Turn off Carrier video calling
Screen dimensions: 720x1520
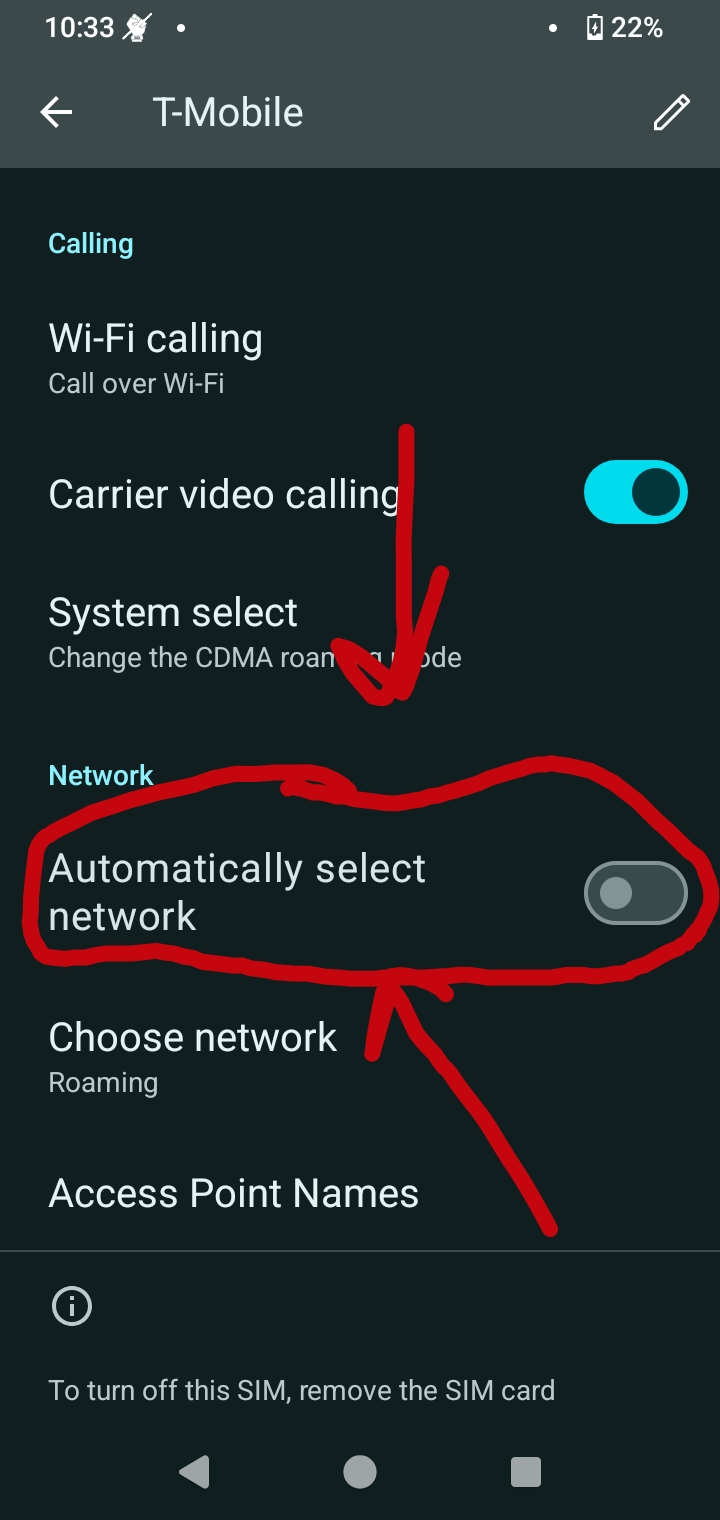[x=635, y=493]
